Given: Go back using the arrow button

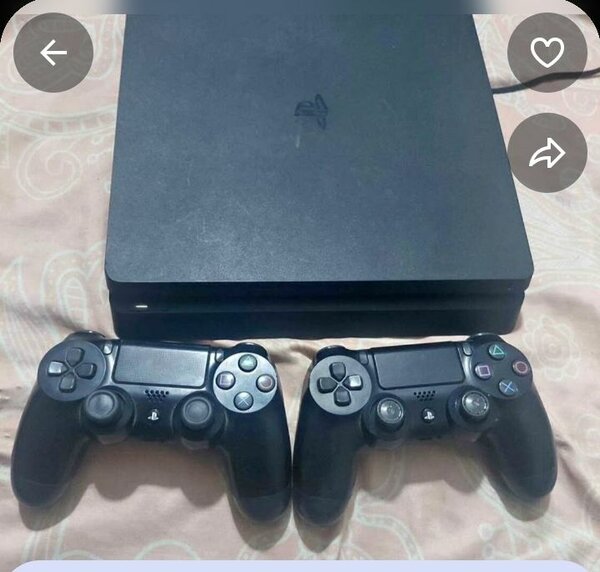Looking at the screenshot, I should [53, 53].
